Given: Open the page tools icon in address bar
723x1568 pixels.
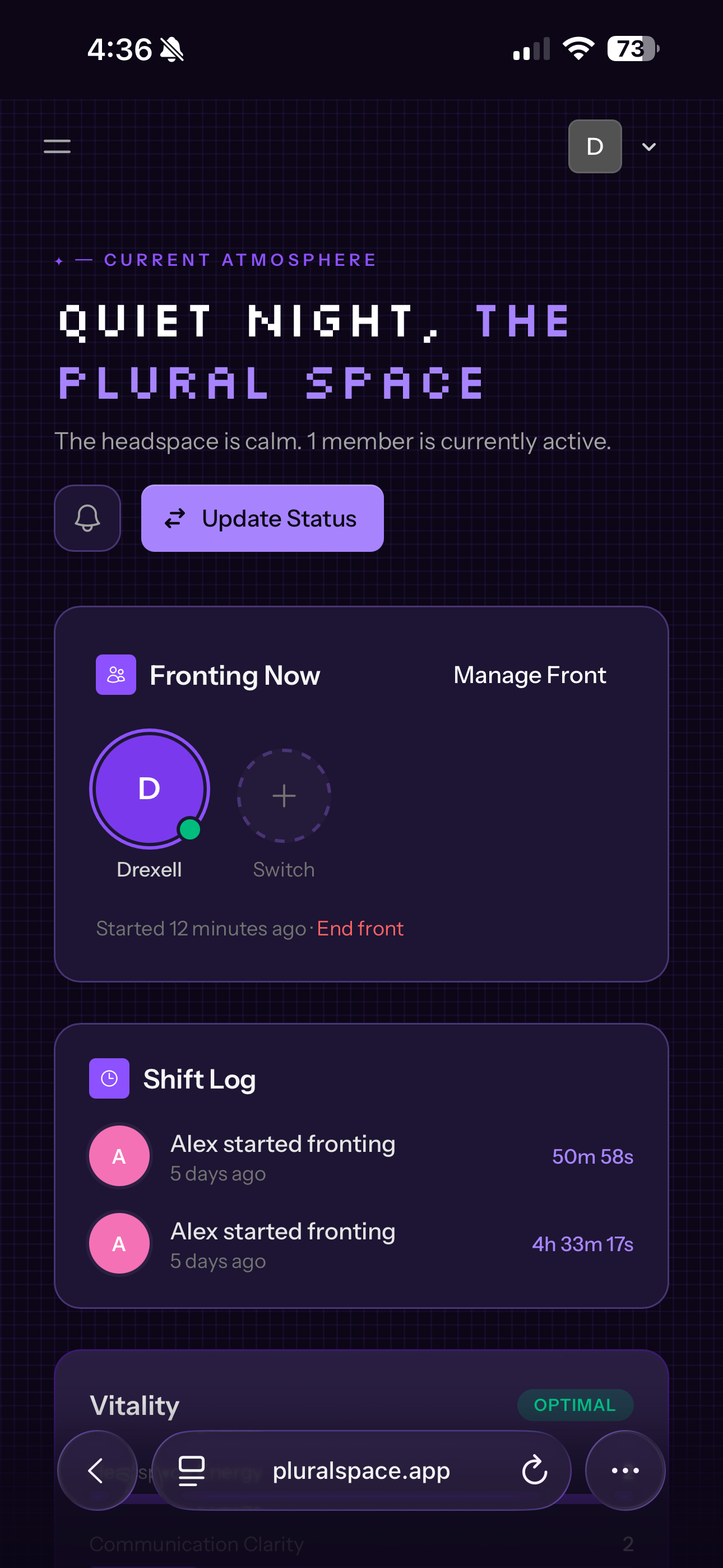Looking at the screenshot, I should pyautogui.click(x=191, y=1470).
